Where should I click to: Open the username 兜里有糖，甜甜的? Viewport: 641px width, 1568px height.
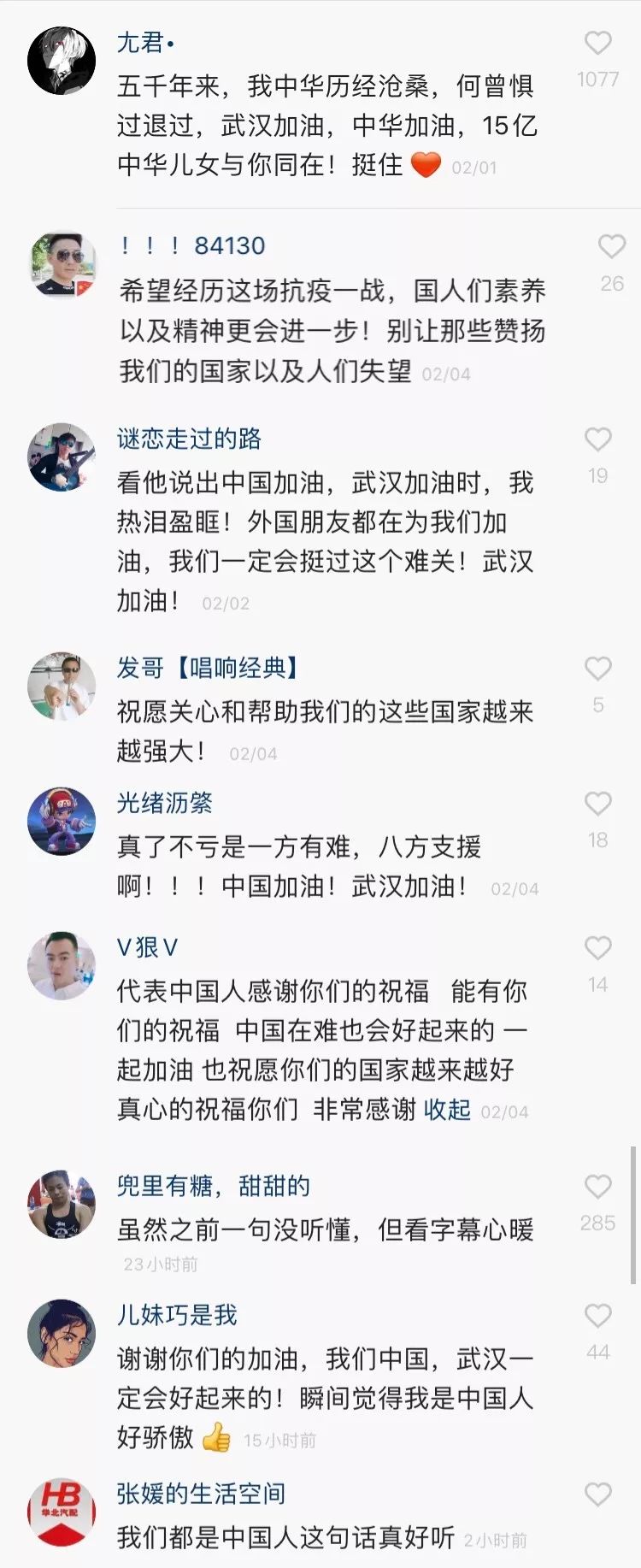tap(213, 1186)
